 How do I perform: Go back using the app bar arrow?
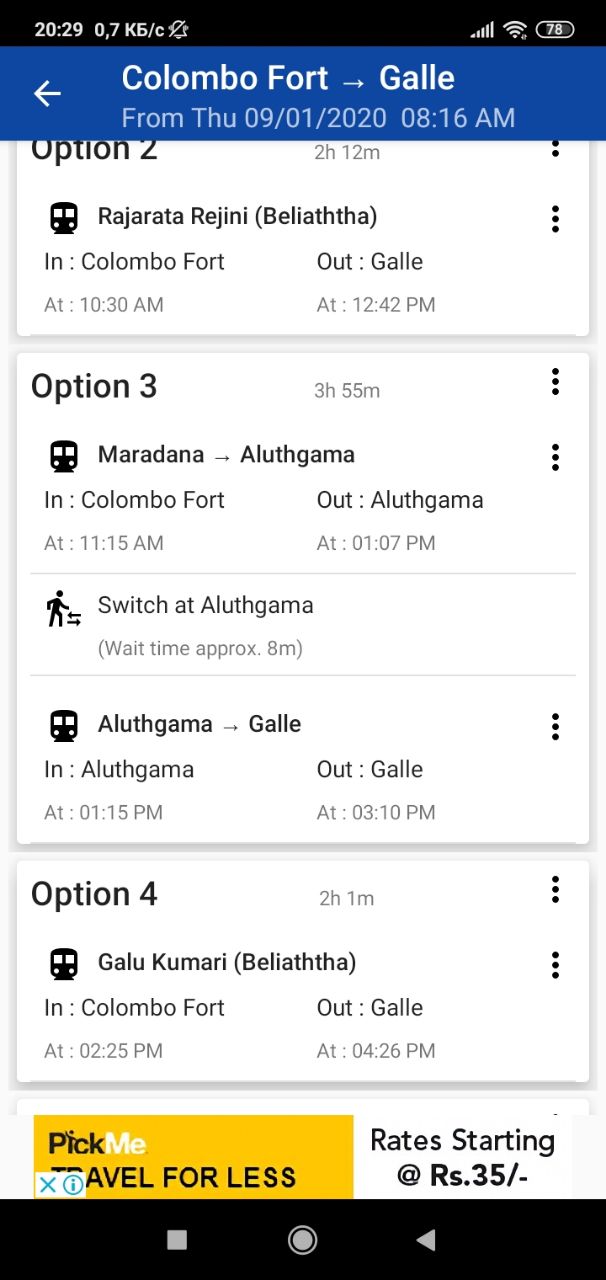(47, 94)
